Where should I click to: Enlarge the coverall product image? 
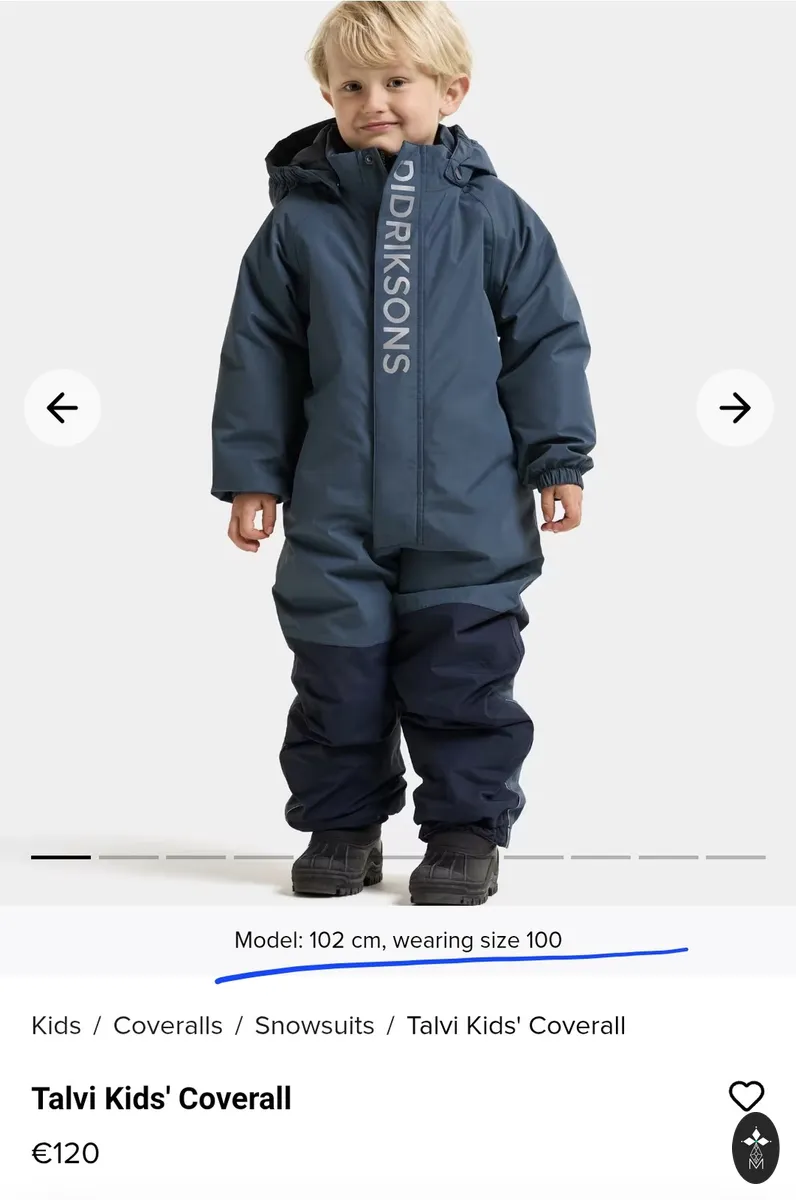[x=398, y=452]
